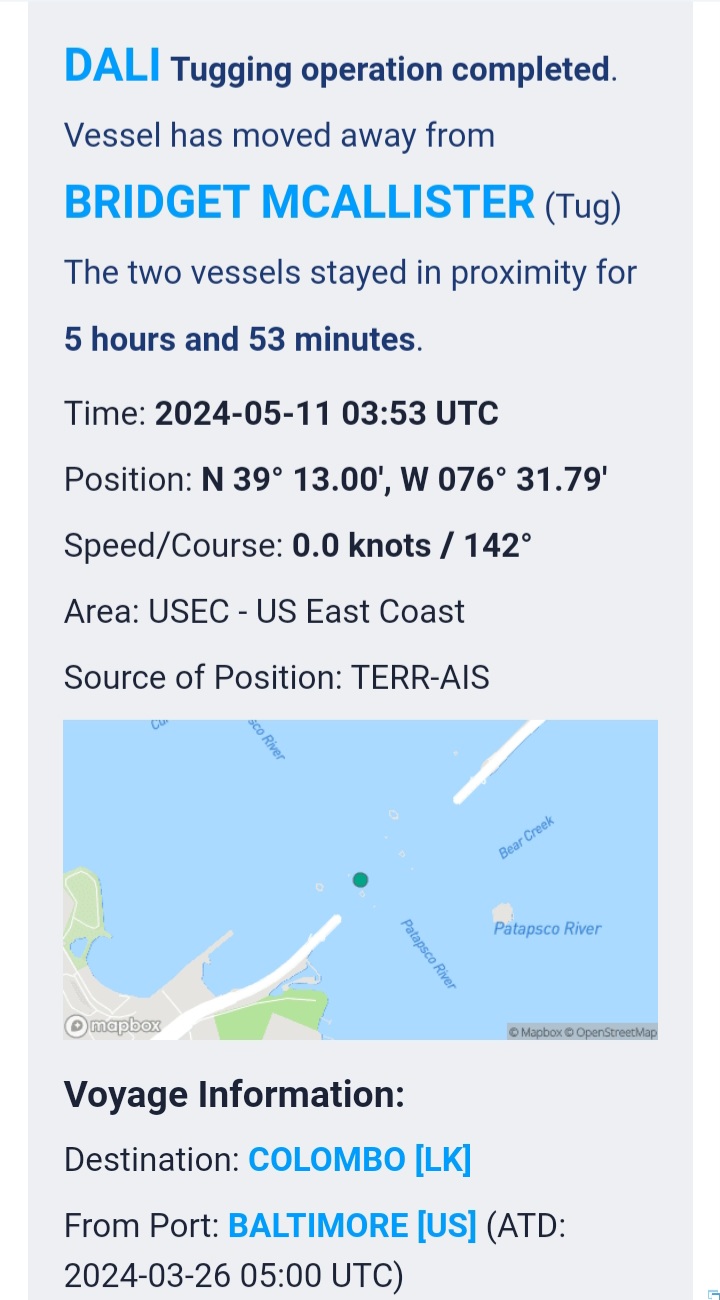The height and width of the screenshot is (1300, 720).
Task: Open the COLOMBO [LK] destination link
Action: click(360, 1160)
